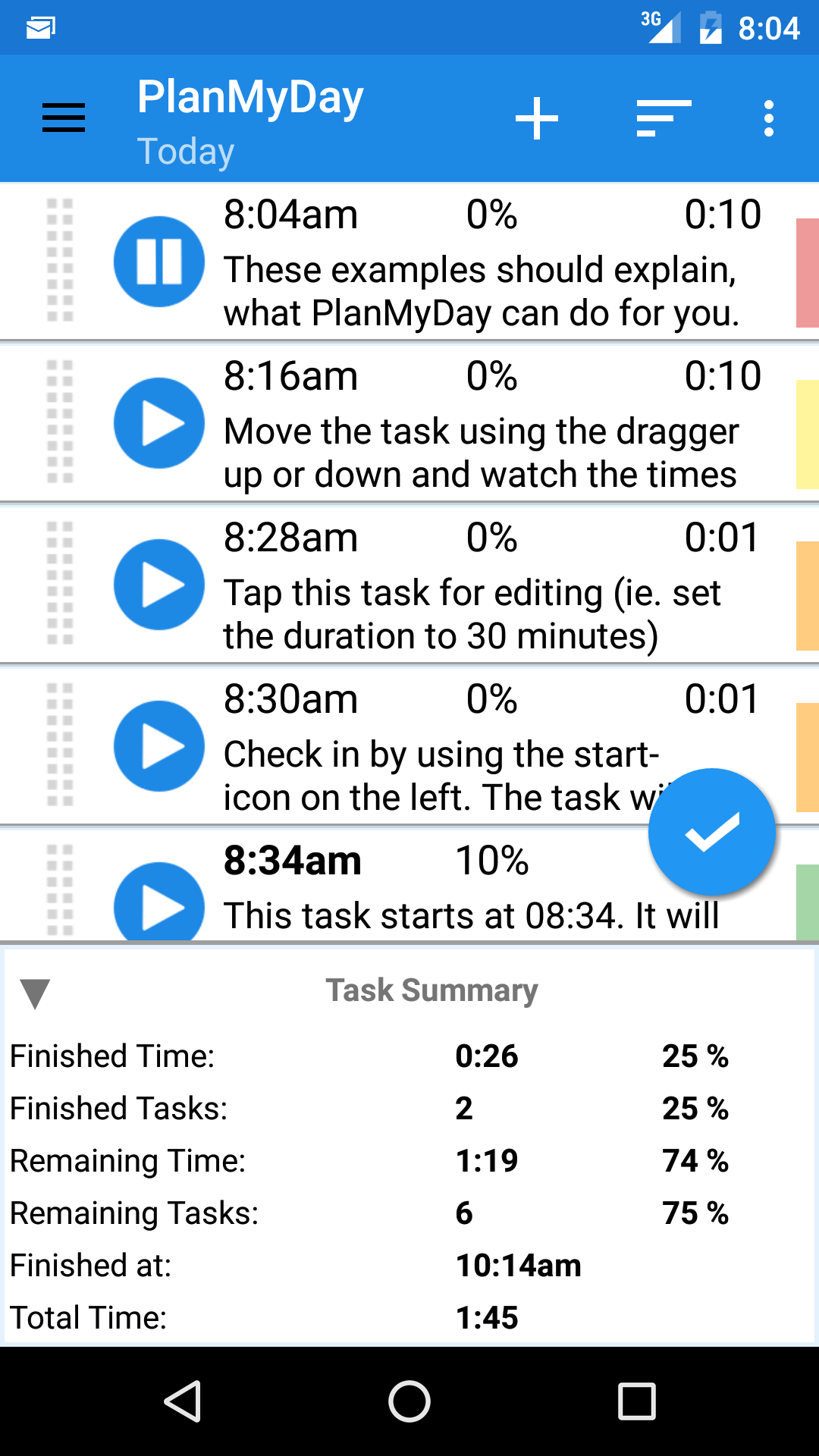Tap the Today label under PlanMyDay
The image size is (819, 1456).
(186, 151)
